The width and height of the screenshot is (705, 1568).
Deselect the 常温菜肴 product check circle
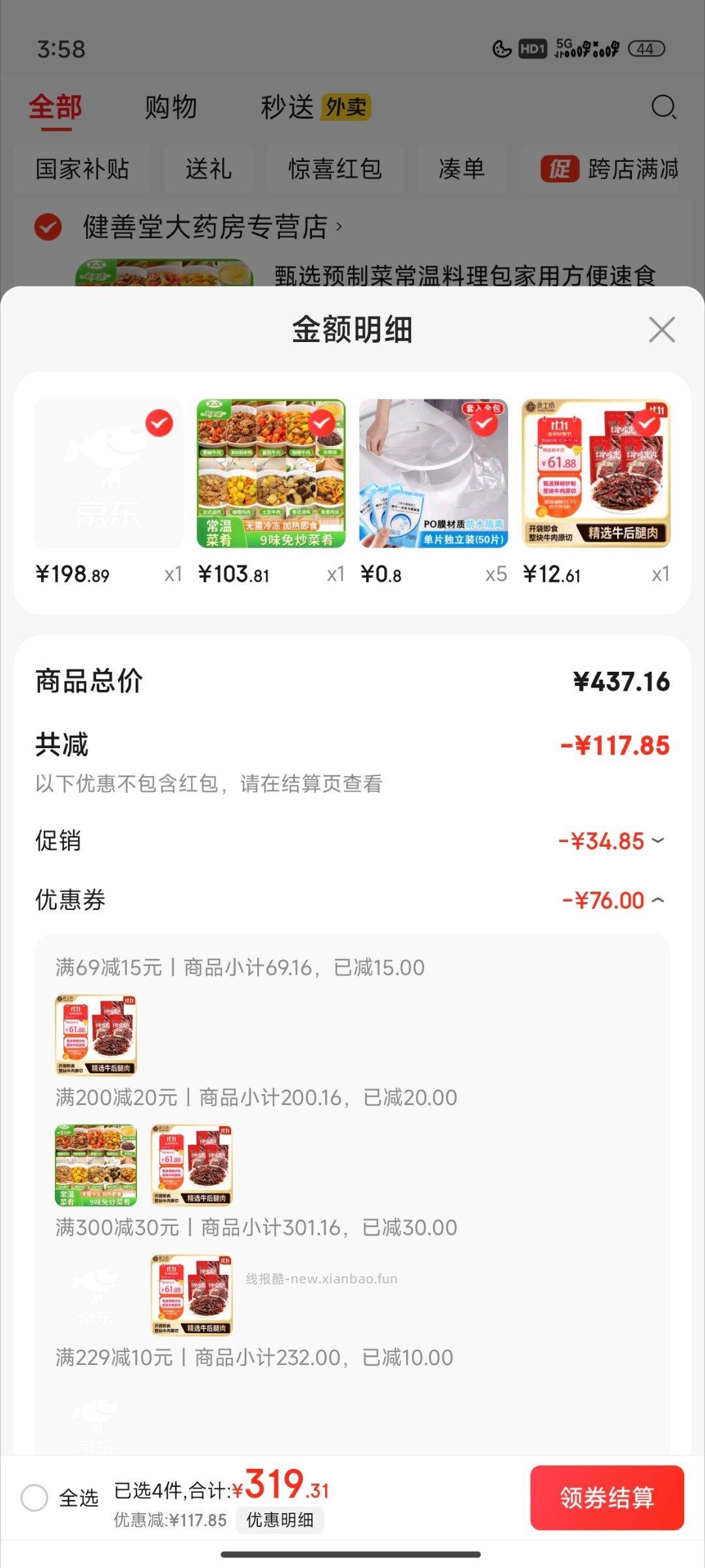pyautogui.click(x=322, y=423)
